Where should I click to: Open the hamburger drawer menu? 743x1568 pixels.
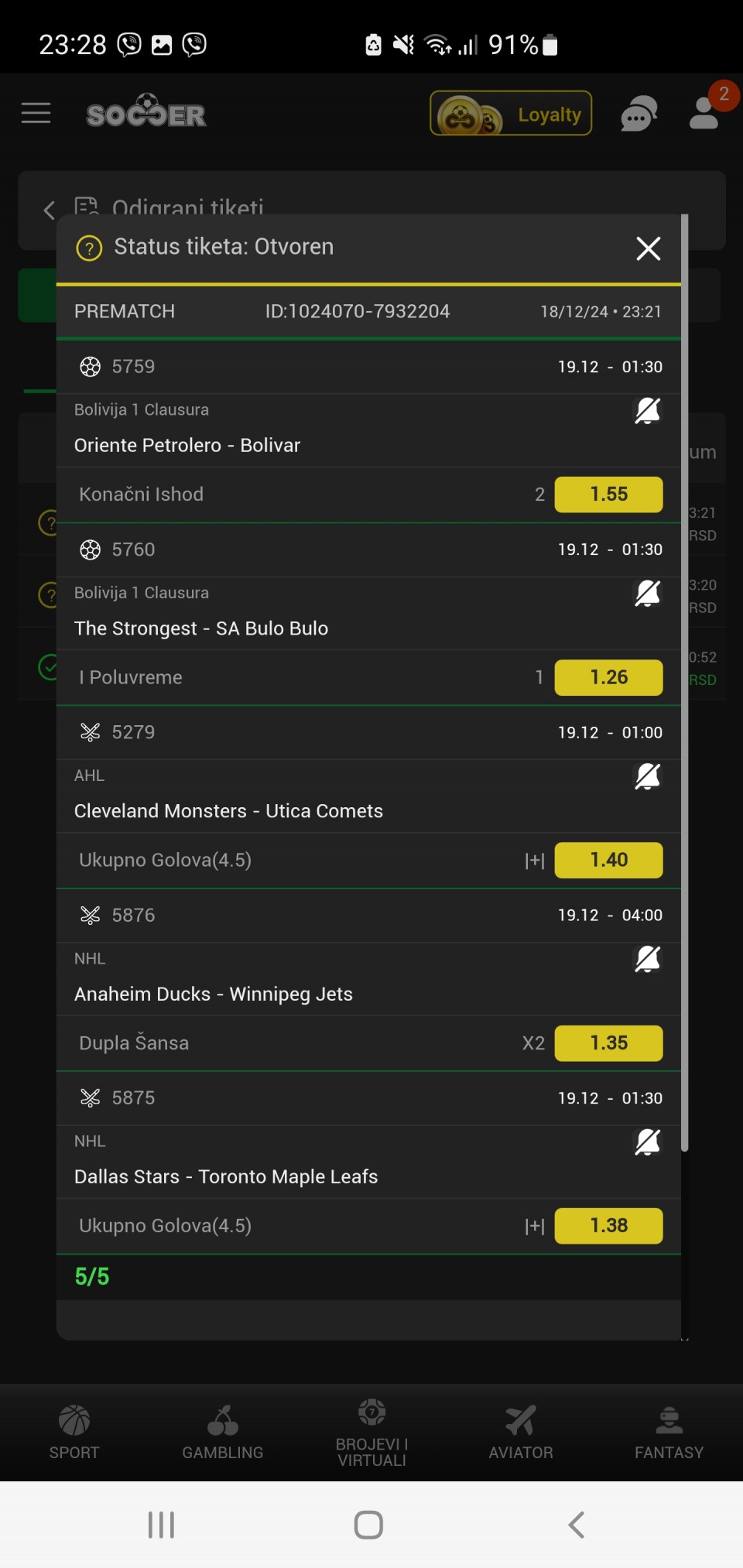pyautogui.click(x=36, y=113)
